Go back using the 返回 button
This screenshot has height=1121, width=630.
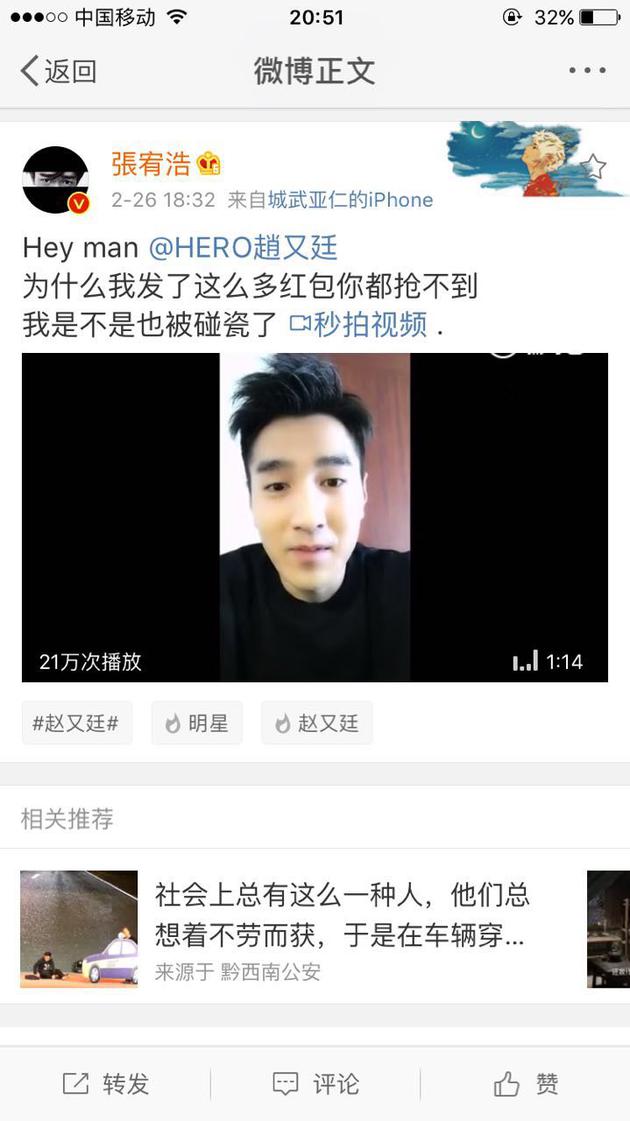coord(58,71)
